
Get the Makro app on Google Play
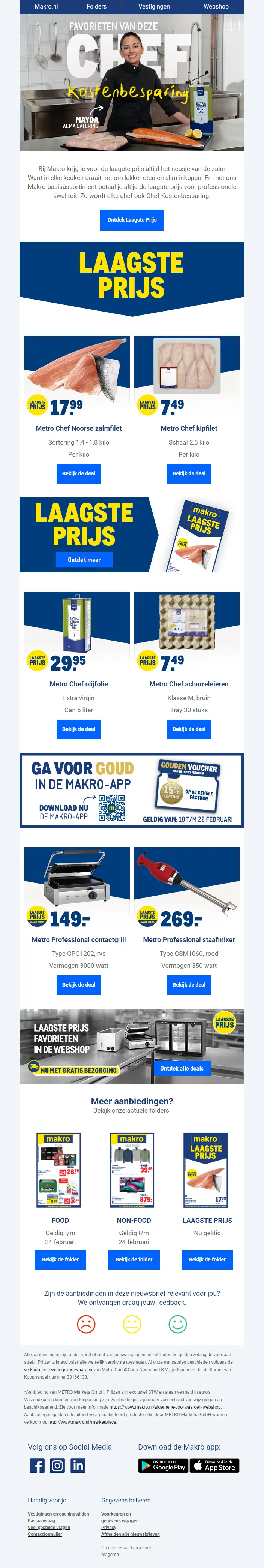coord(162,1466)
